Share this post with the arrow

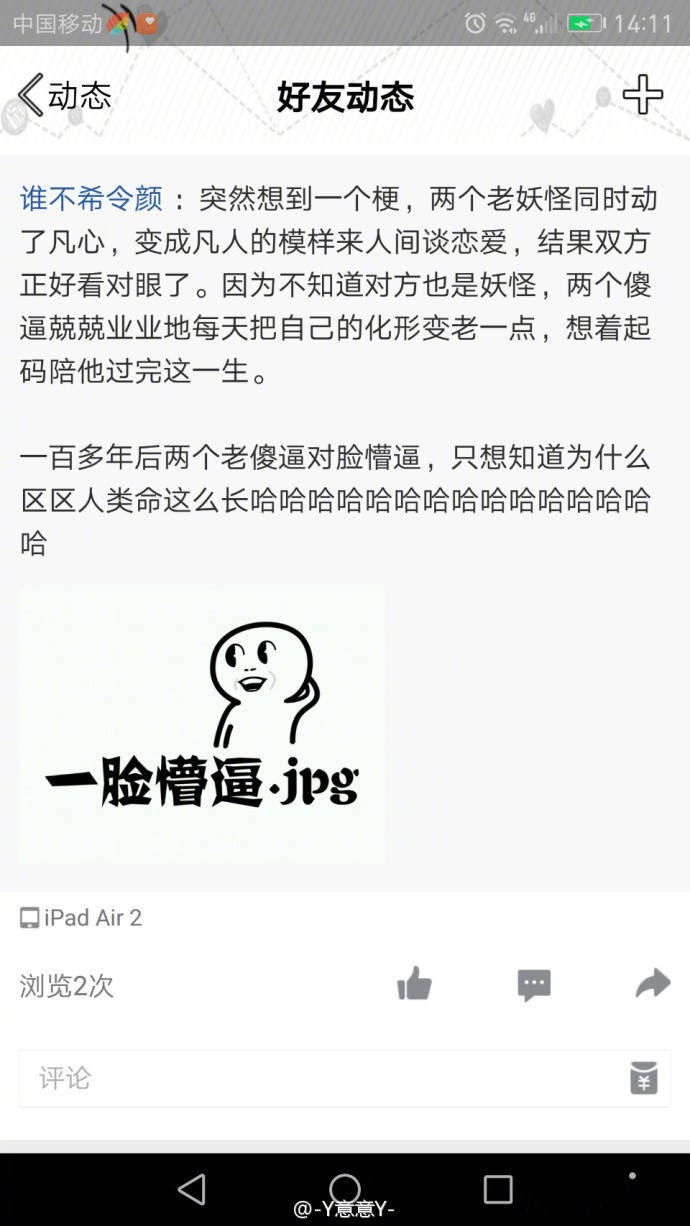point(652,984)
